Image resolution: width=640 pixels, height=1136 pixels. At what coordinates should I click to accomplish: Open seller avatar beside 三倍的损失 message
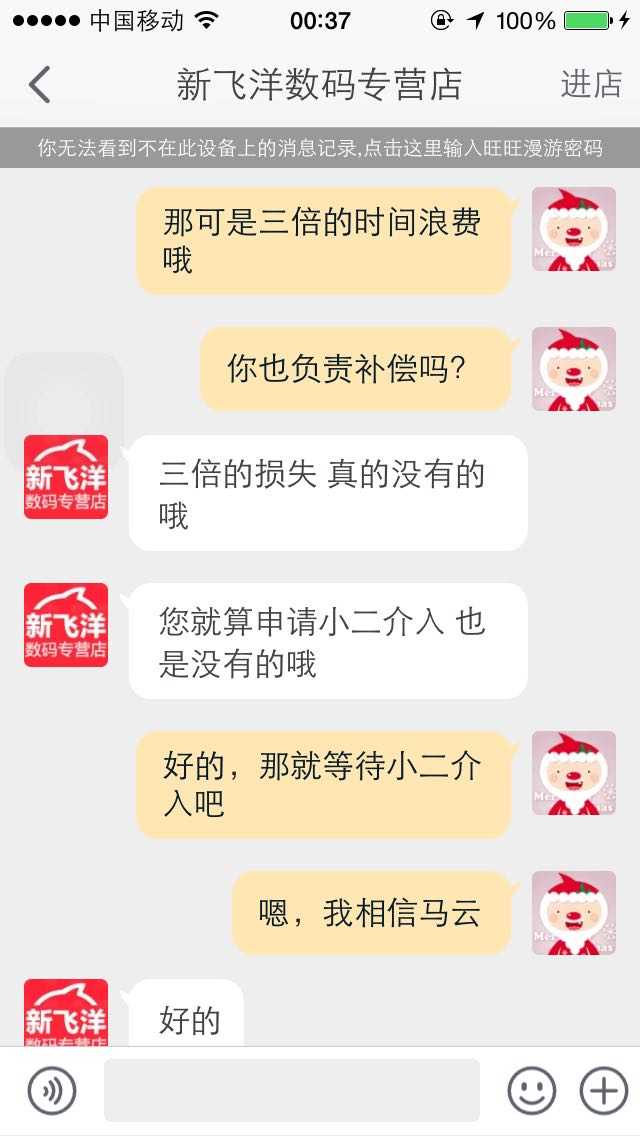[66, 477]
